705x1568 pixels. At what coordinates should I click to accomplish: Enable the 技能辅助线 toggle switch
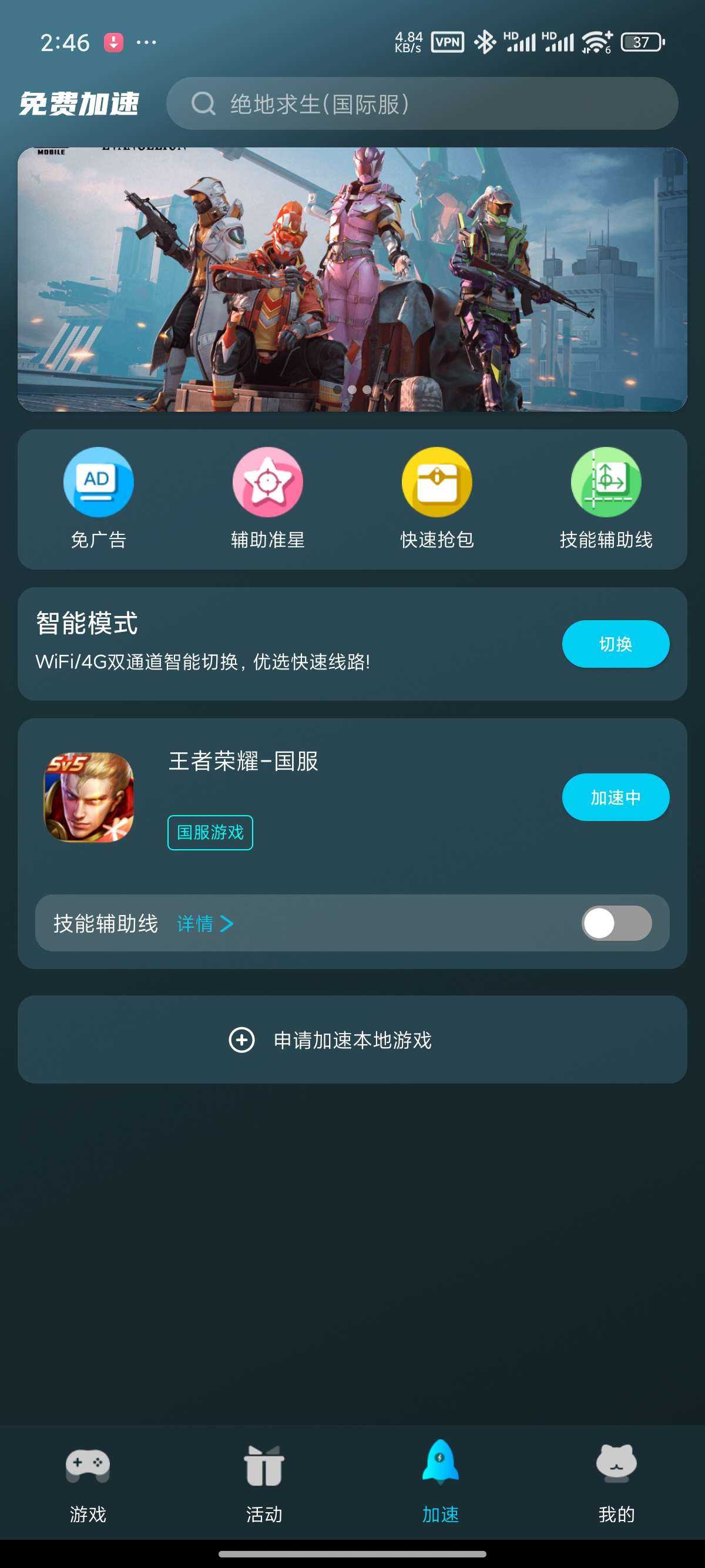pyautogui.click(x=615, y=923)
